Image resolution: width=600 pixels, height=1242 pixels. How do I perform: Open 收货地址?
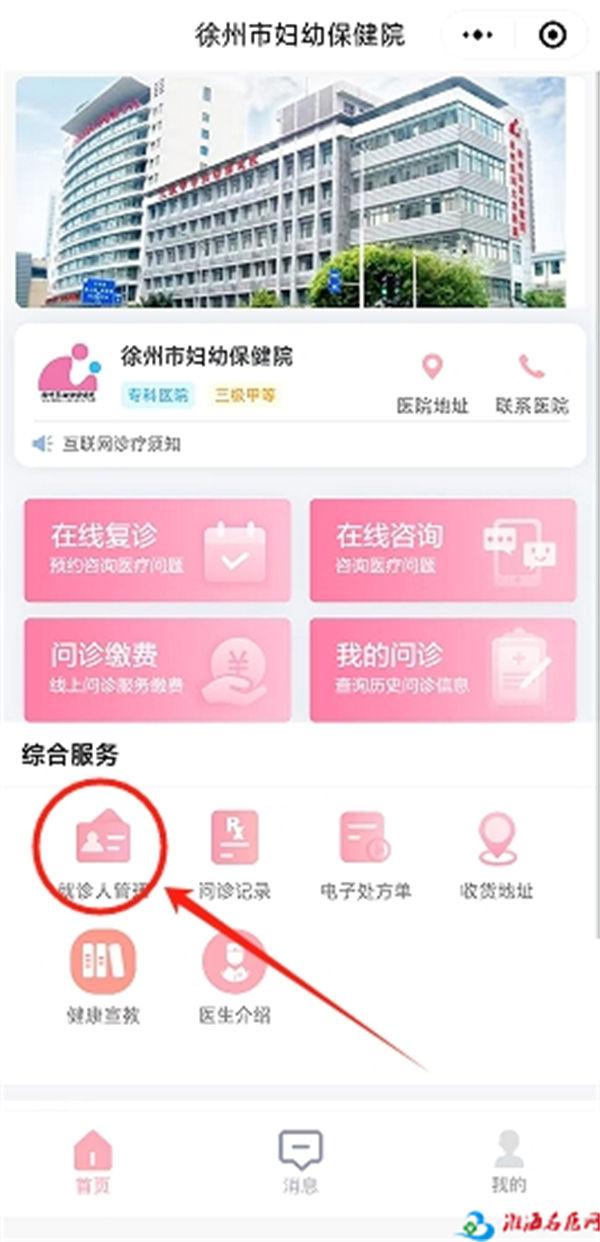[496, 853]
